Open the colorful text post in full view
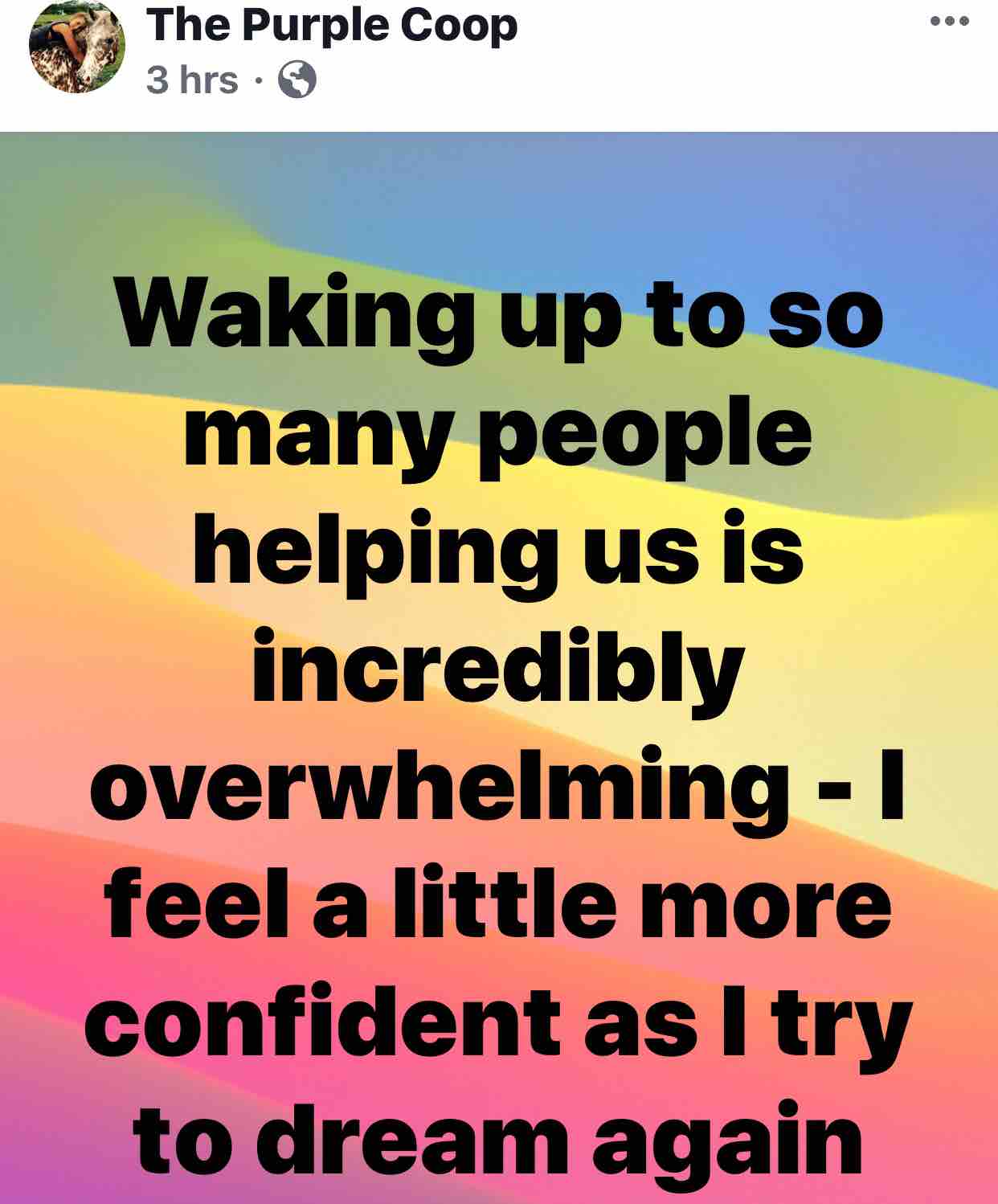This screenshot has height=1204, width=998. pos(499,667)
